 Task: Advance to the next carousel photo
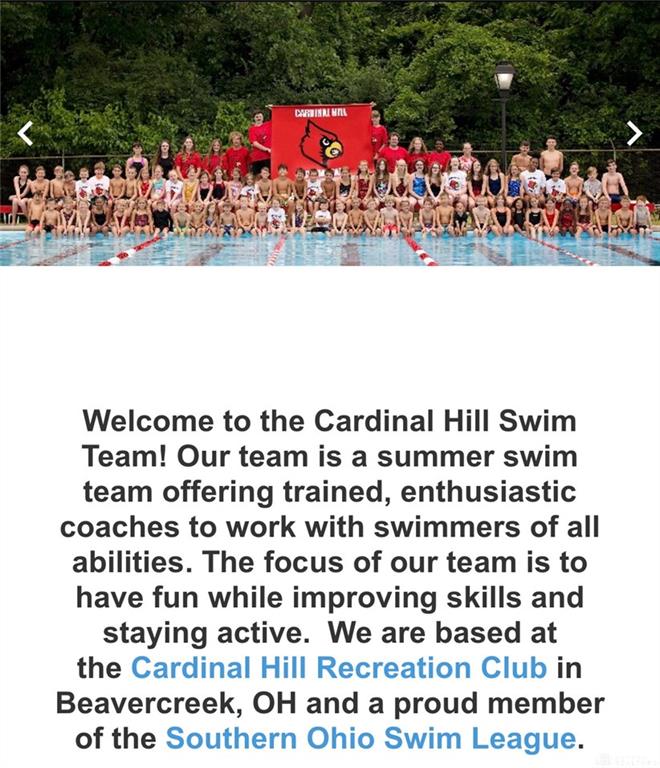633,133
